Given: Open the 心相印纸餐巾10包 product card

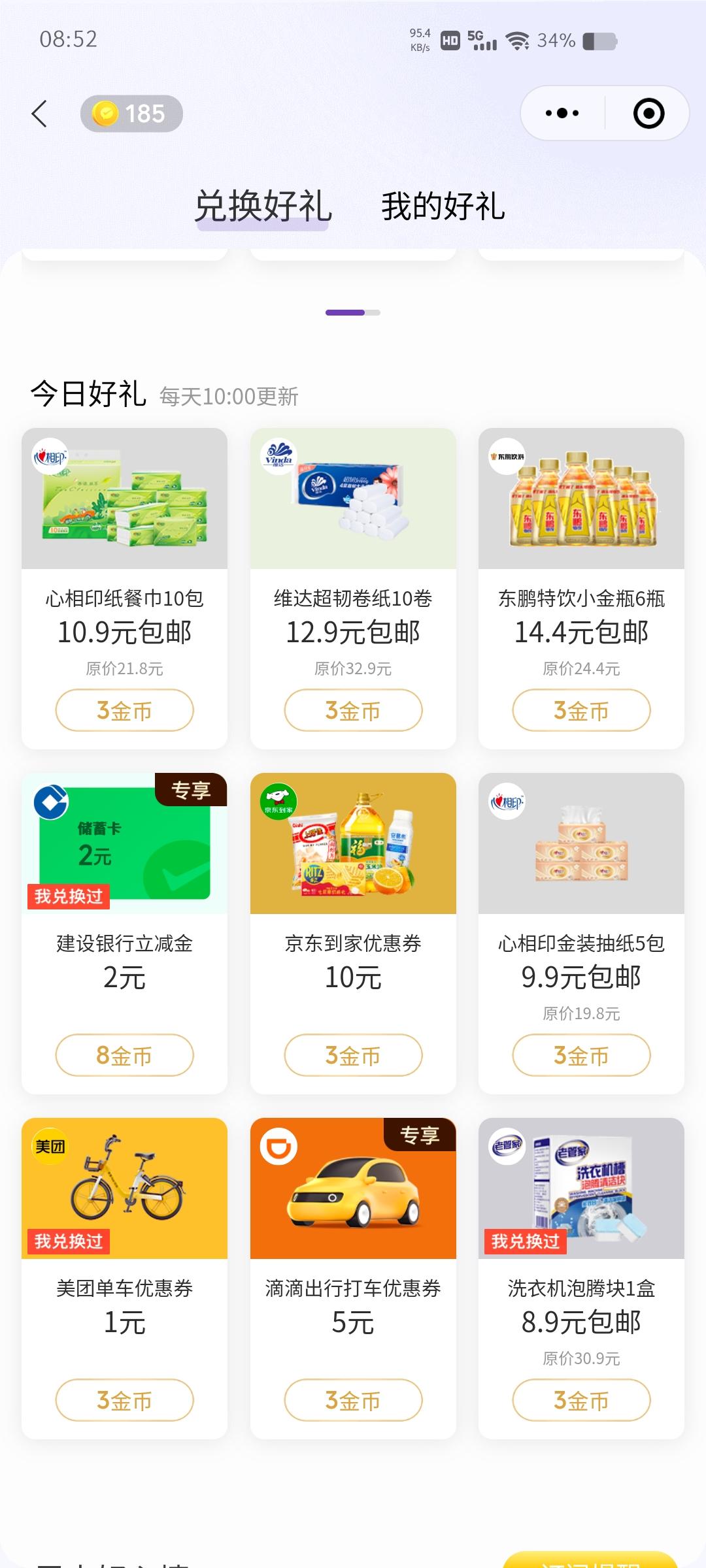Looking at the screenshot, I should point(124,588).
